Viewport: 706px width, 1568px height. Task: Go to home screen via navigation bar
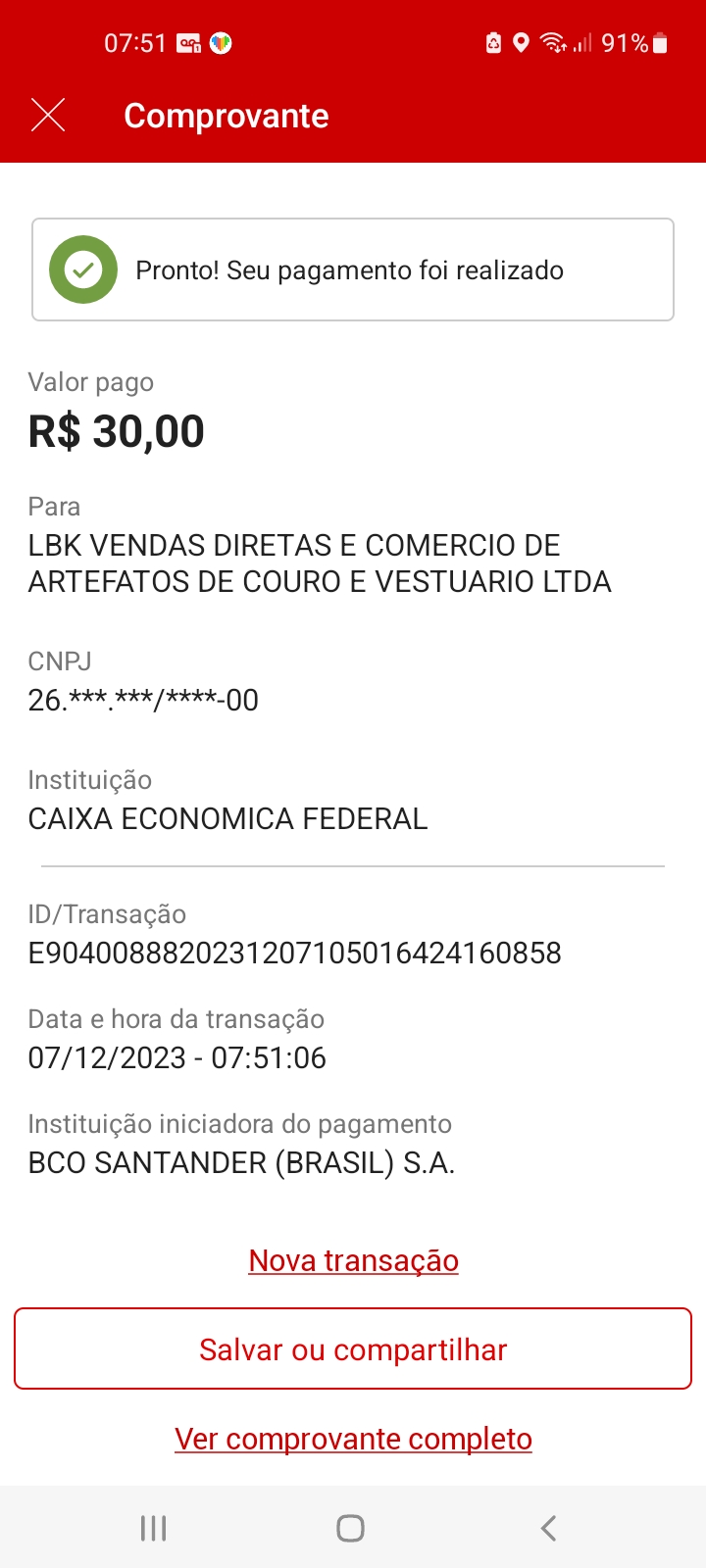[x=351, y=1528]
